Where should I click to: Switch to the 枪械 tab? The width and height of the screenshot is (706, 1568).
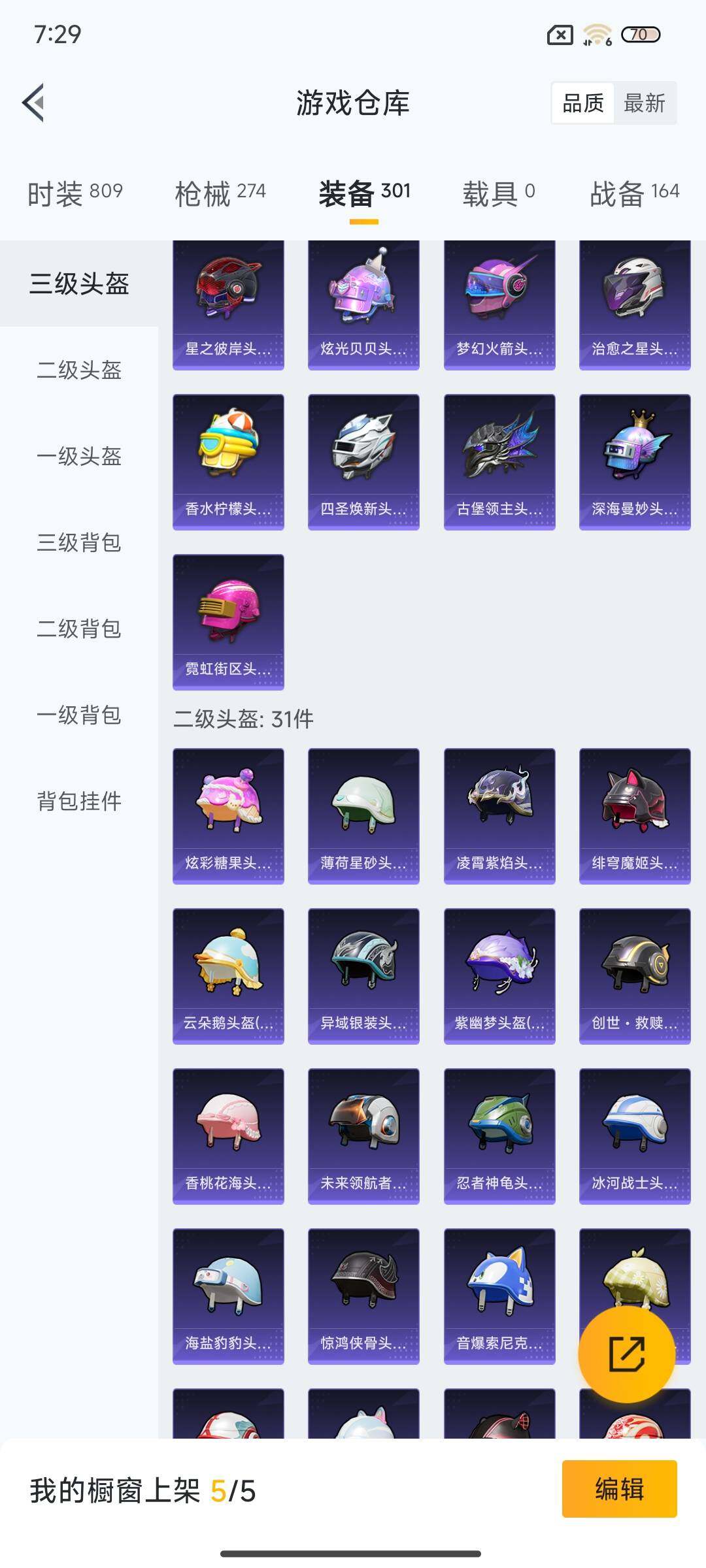[220, 193]
